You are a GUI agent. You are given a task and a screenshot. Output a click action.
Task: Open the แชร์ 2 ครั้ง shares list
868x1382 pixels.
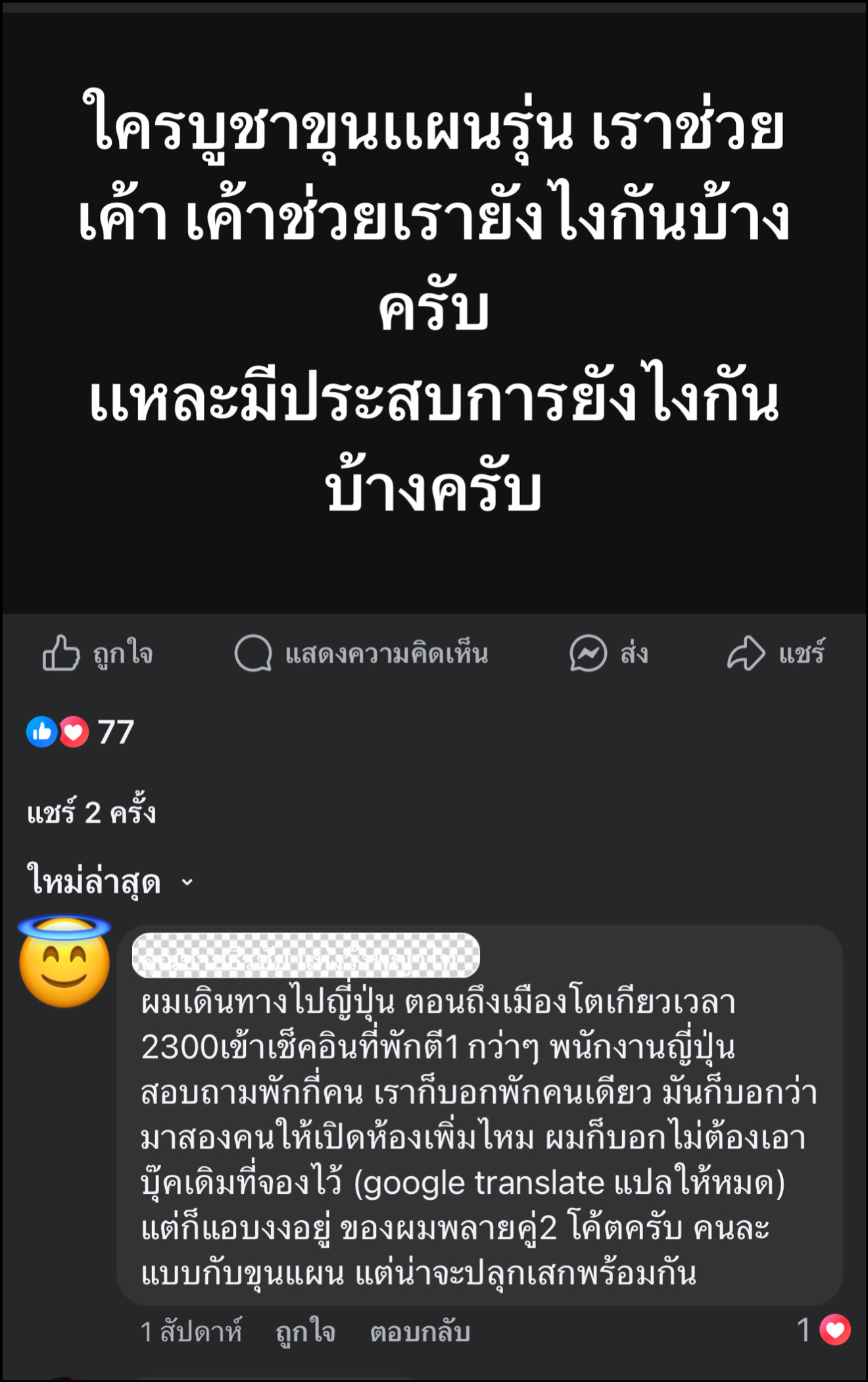tap(91, 813)
